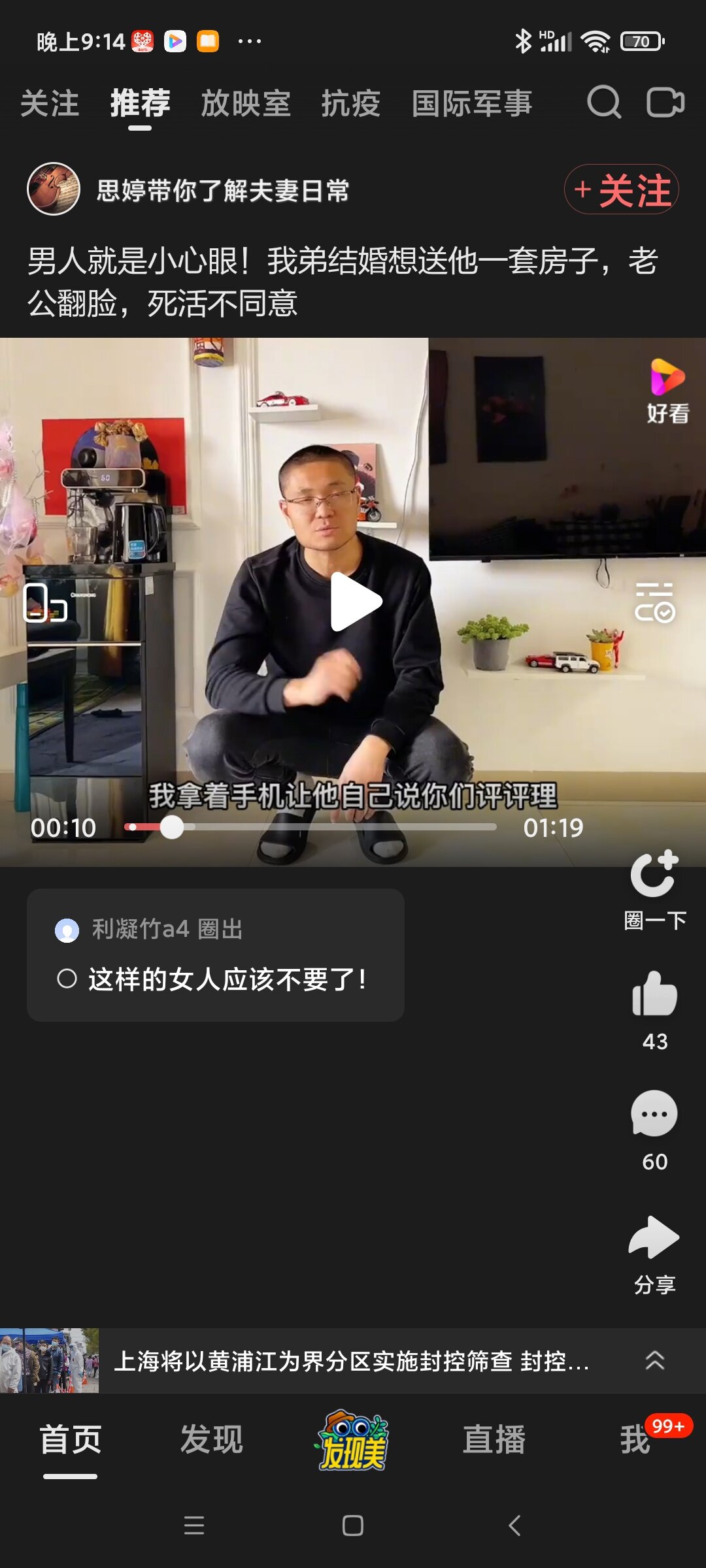Go to the 直播 tab
This screenshot has height=1568, width=706.
(494, 1440)
